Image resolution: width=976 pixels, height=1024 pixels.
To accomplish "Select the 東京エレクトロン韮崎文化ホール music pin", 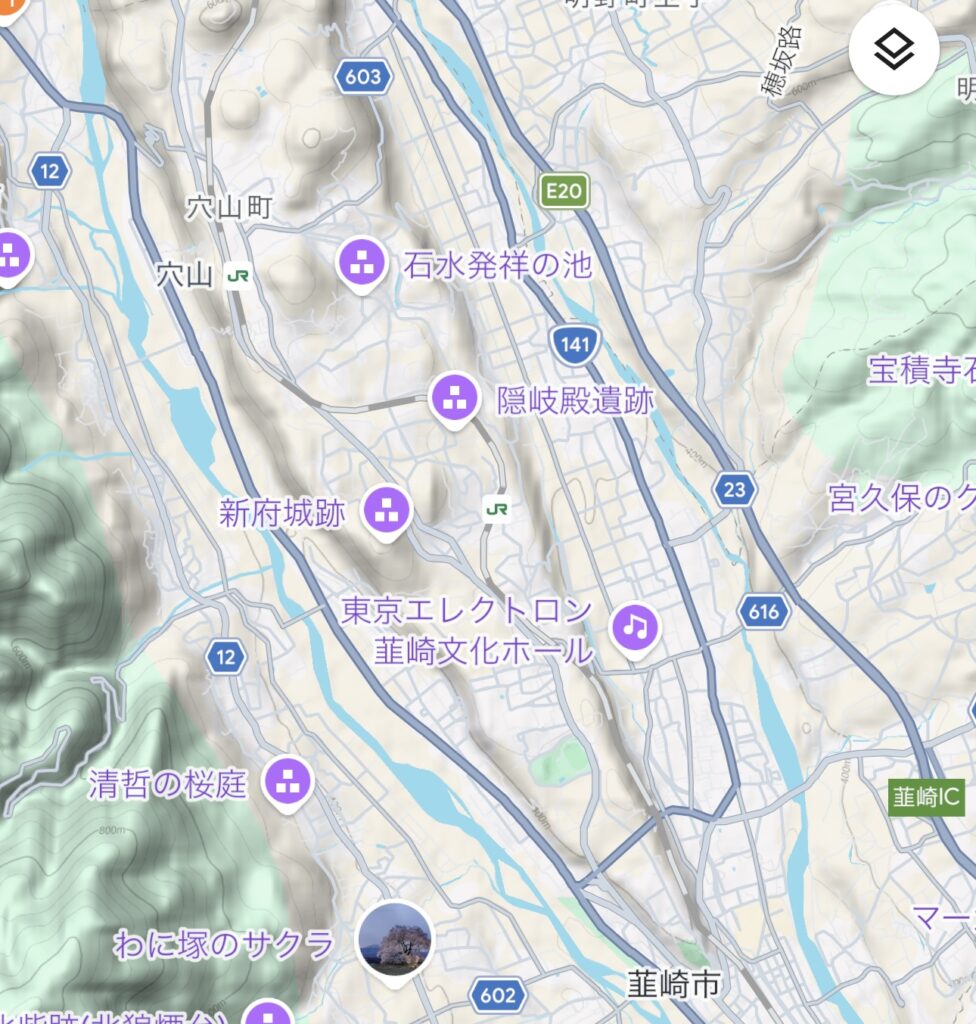I will pyautogui.click(x=635, y=629).
